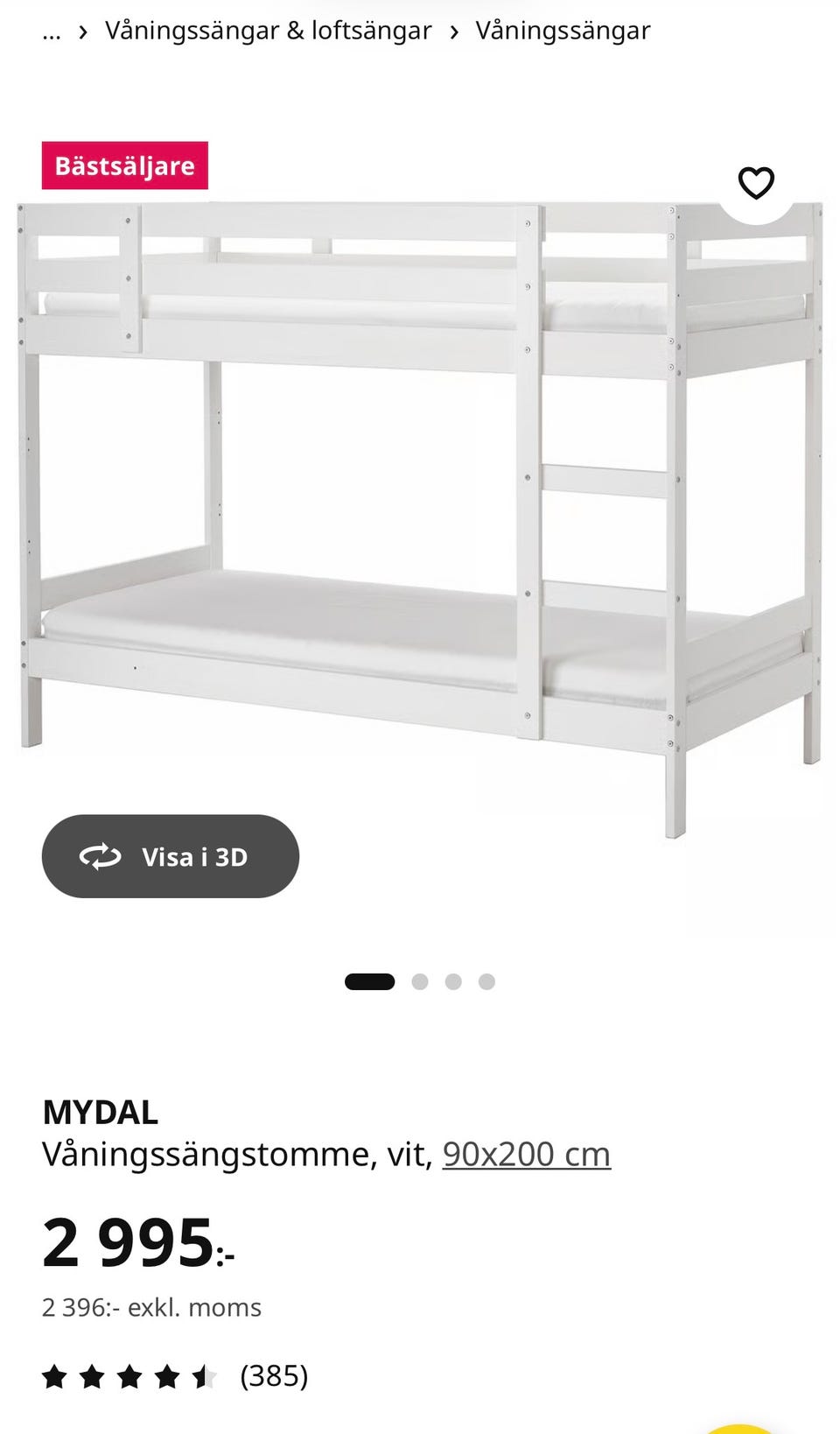This screenshot has height=1434, width=840.
Task: Open the 90x200 cm size link
Action: click(x=526, y=1154)
